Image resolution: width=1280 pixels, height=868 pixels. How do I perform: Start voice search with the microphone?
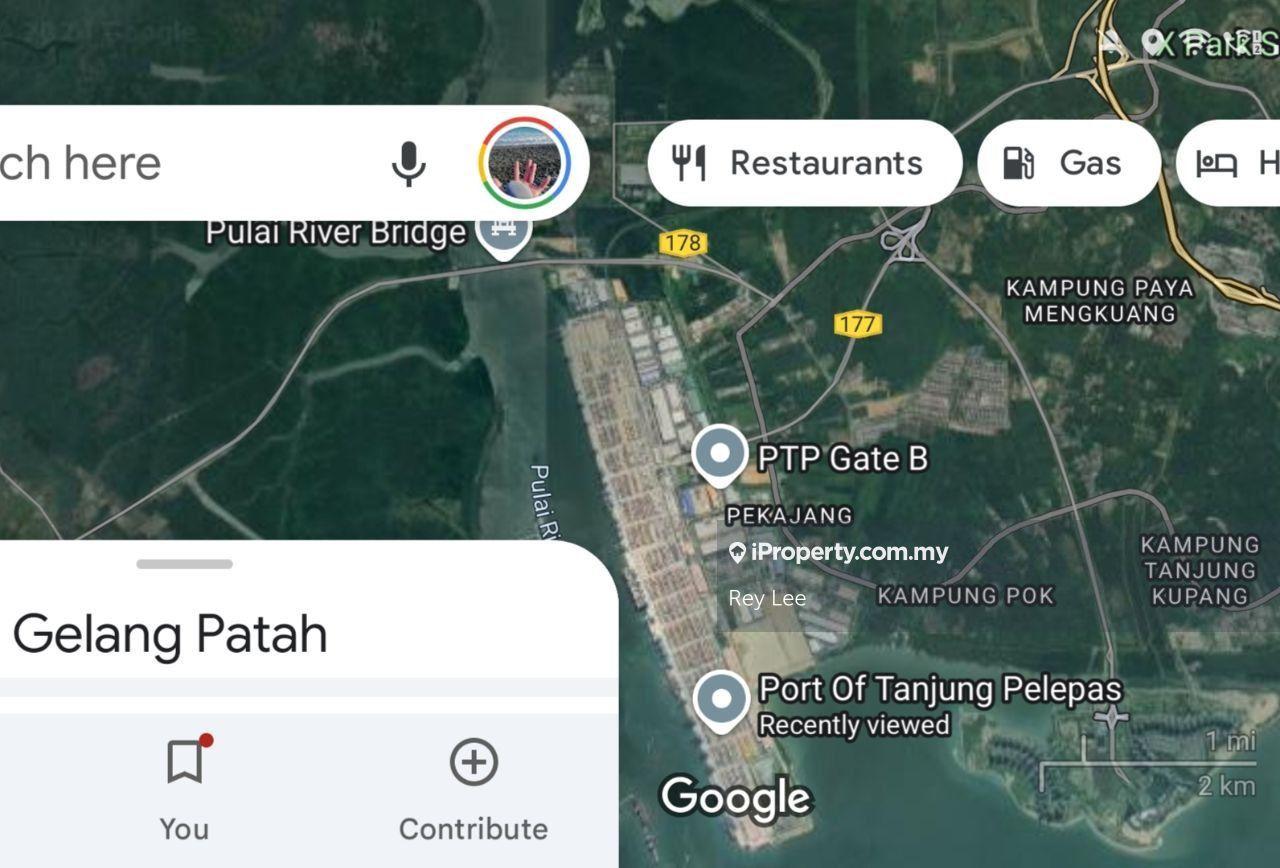[408, 163]
